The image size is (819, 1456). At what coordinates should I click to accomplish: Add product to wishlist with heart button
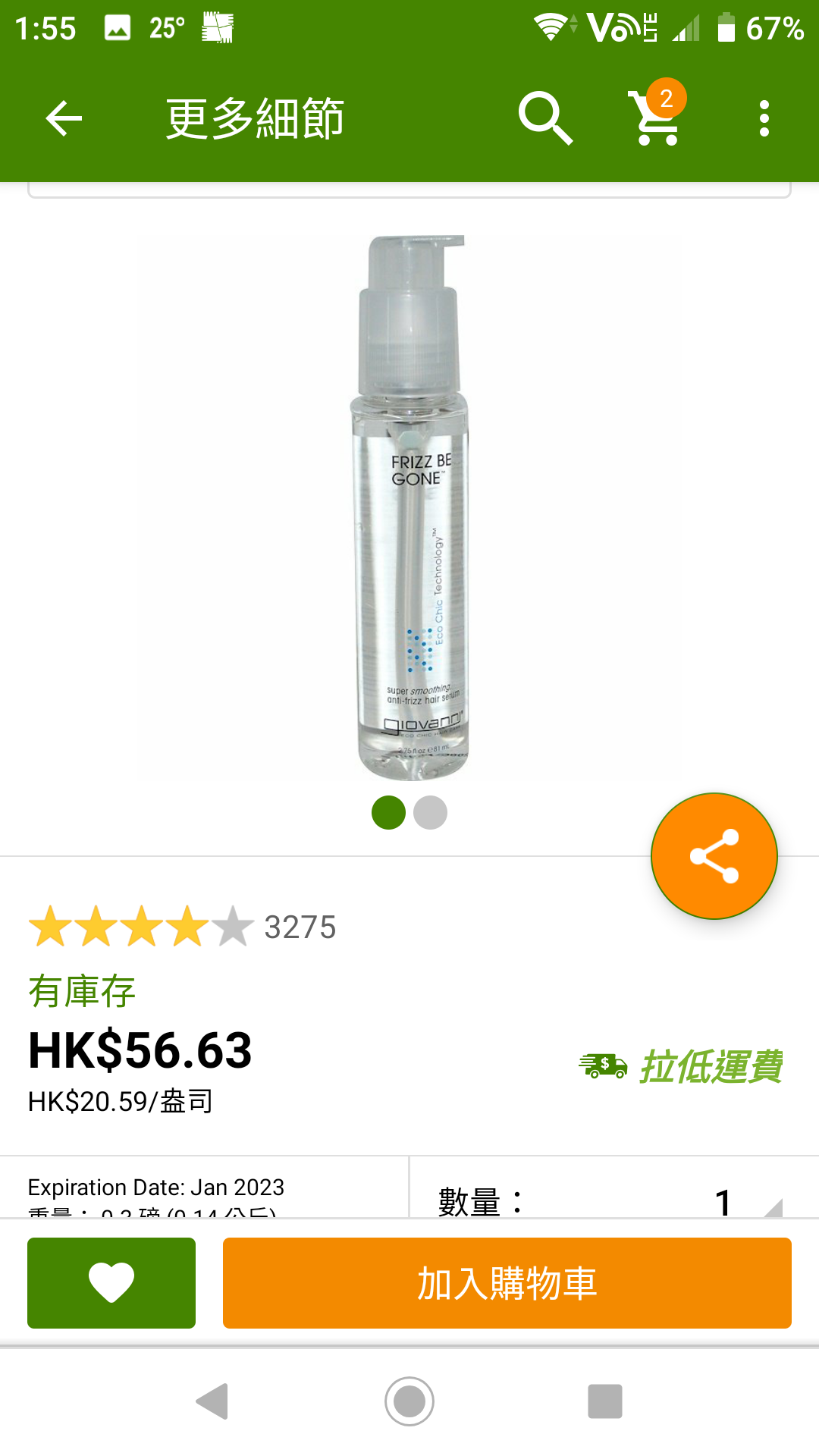111,1283
